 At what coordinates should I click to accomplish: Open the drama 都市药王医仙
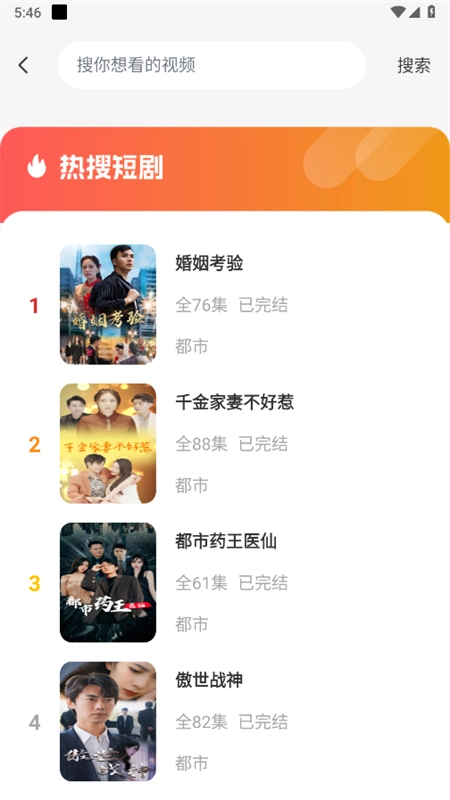[225, 582]
